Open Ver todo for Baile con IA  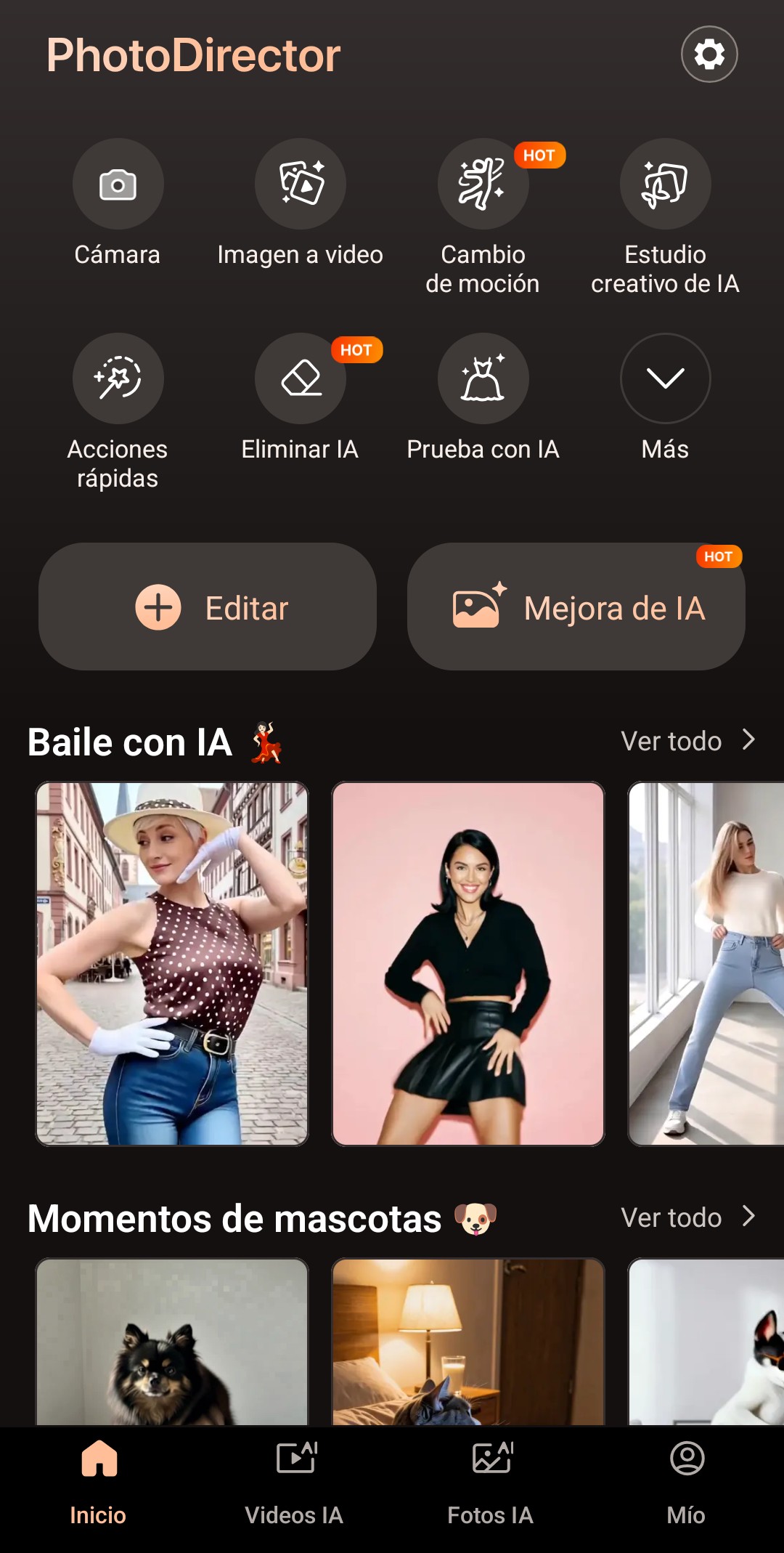click(690, 741)
